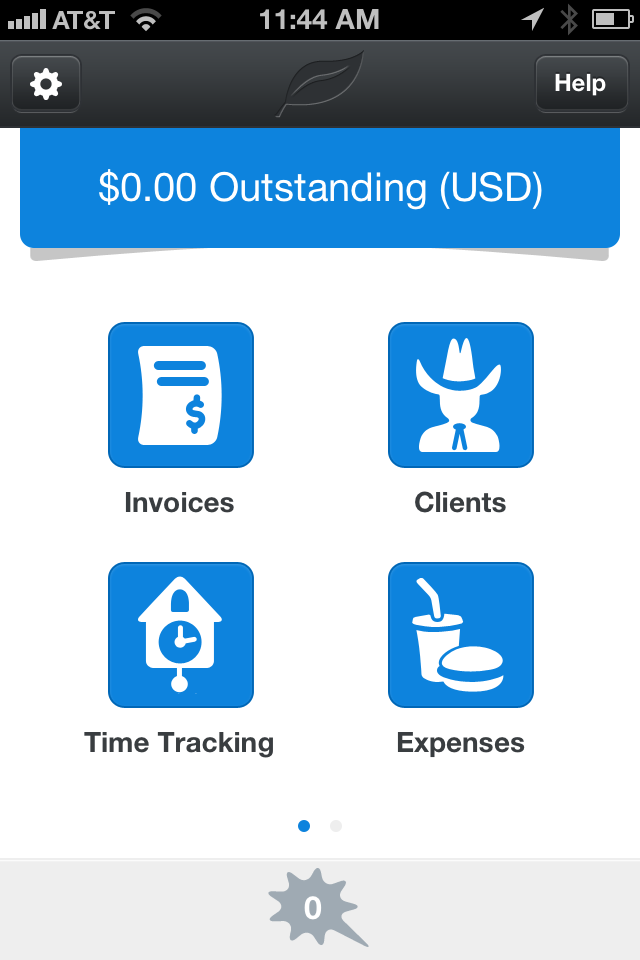Image resolution: width=640 pixels, height=960 pixels.
Task: Open the settings gear
Action: (x=46, y=84)
